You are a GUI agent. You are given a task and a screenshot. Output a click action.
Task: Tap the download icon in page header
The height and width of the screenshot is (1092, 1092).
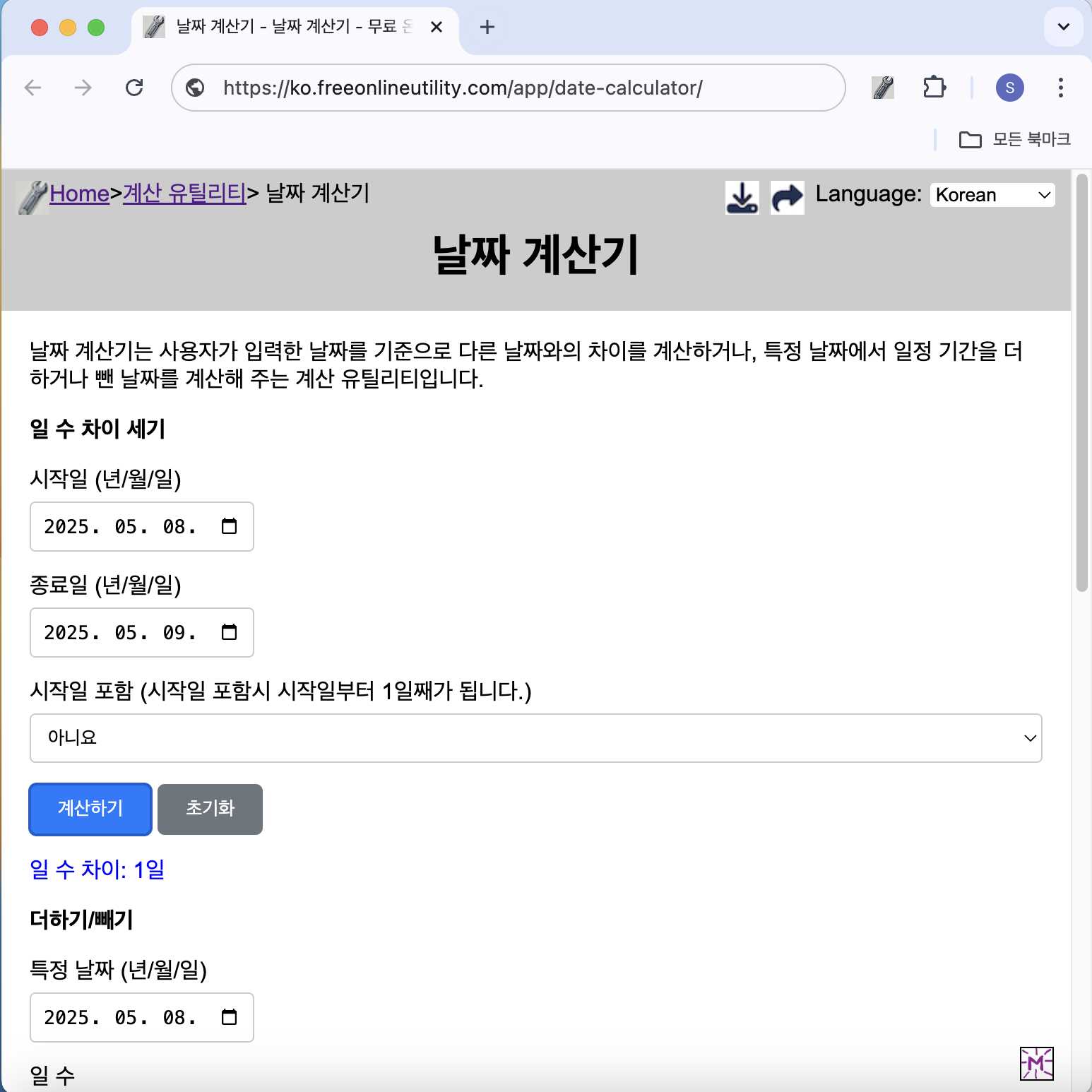742,198
